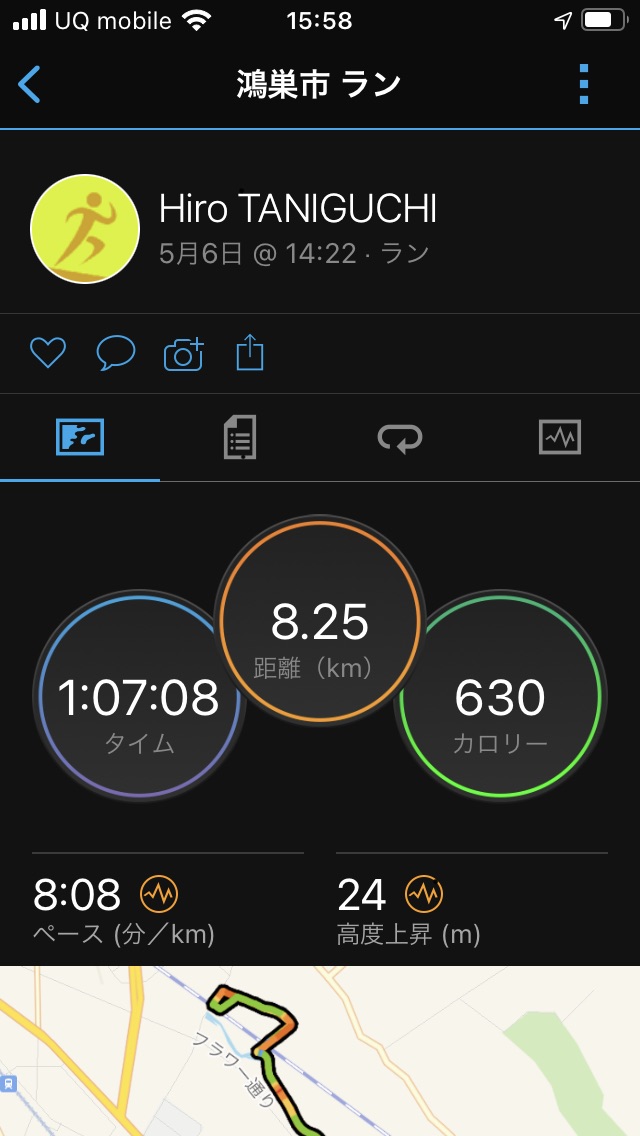Screen dimensions: 640x1136
Task: Switch to the laps loop tab
Action: 399,438
